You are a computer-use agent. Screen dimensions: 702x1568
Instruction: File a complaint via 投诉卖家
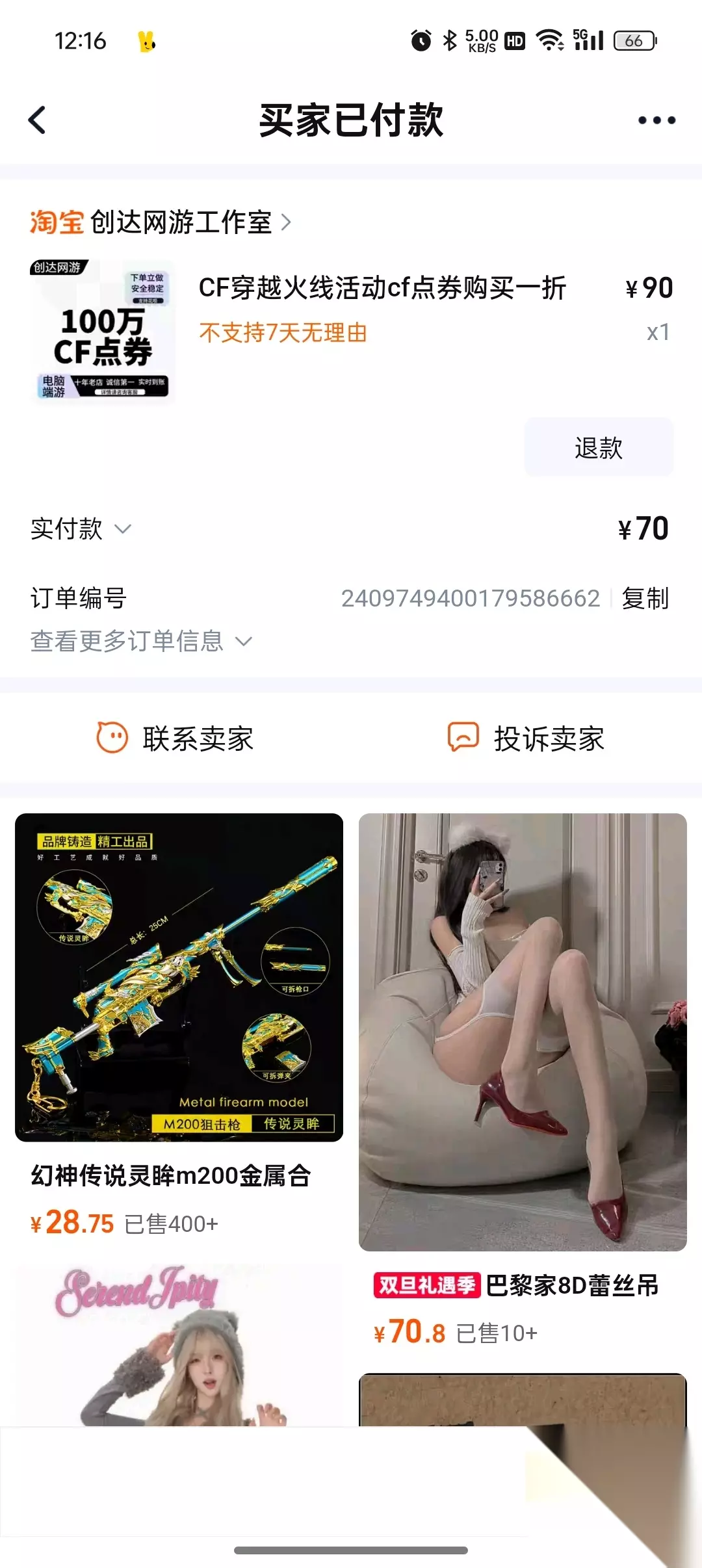(x=526, y=738)
